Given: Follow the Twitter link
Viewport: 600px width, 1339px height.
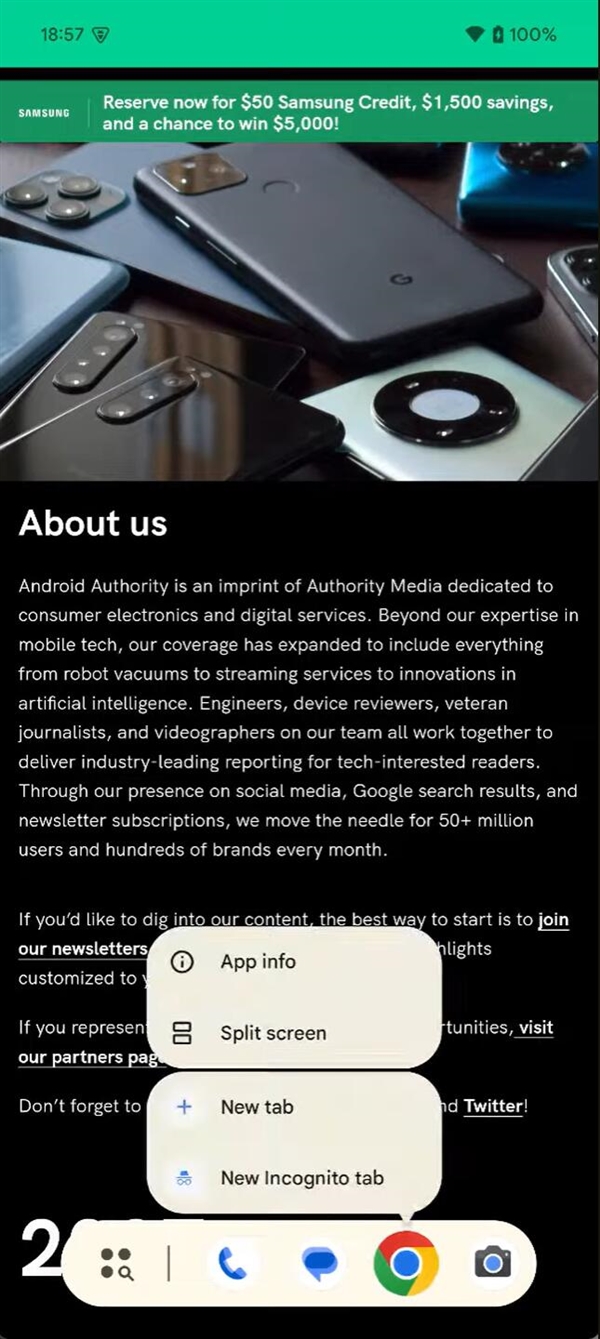Looking at the screenshot, I should coord(493,1106).
